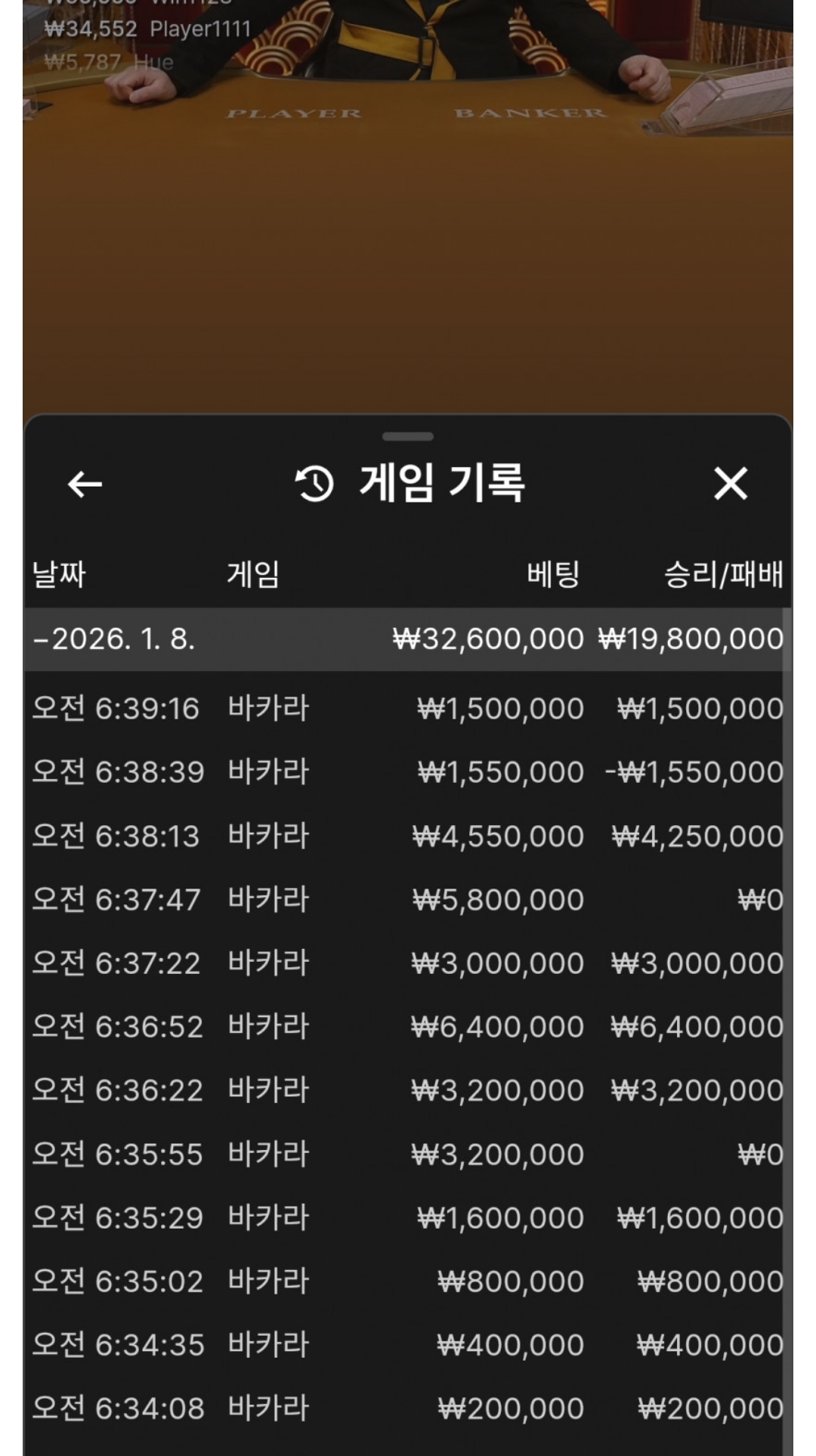Open the 오전 6:35:29 바카라 record
816x1456 pixels.
click(x=406, y=1218)
